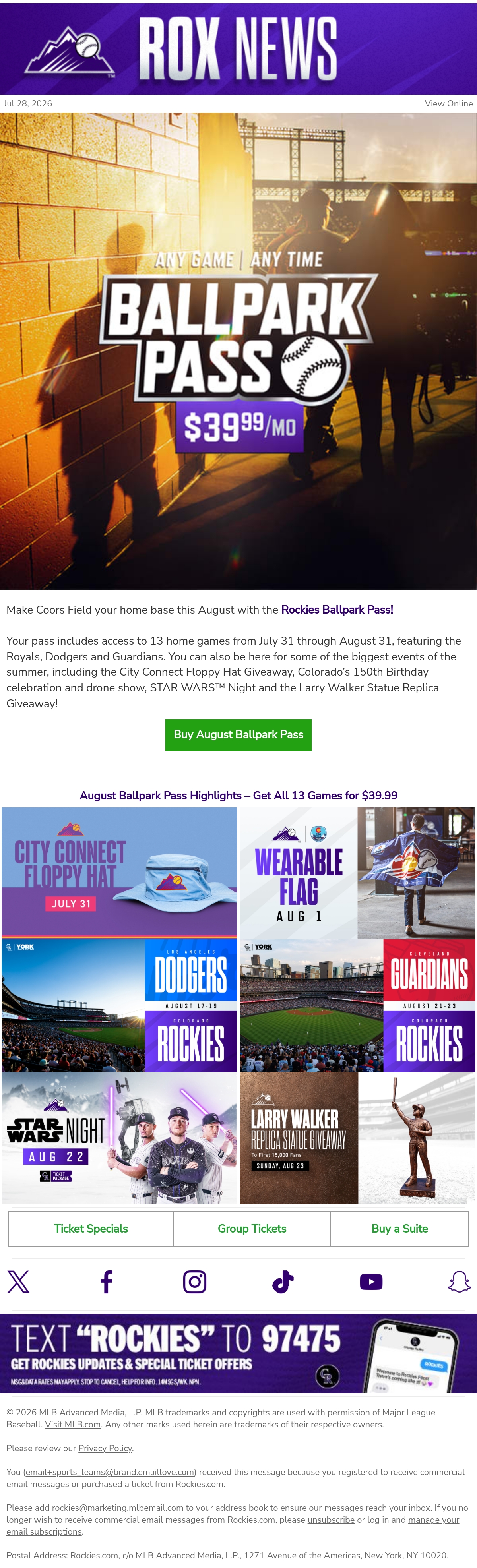Go to Group Tickets

tap(252, 1228)
